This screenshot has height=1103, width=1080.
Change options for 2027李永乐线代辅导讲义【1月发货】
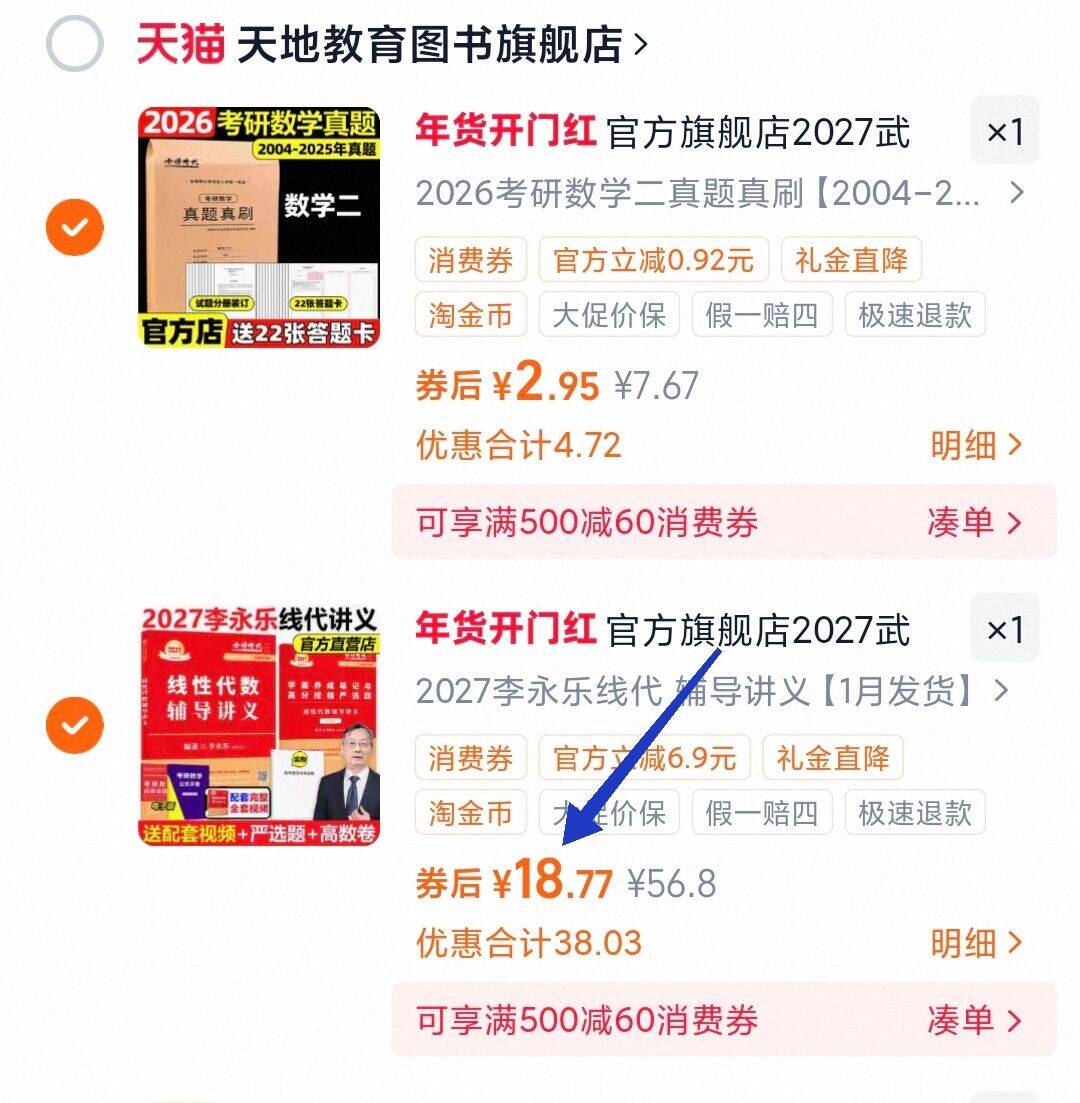click(x=712, y=691)
